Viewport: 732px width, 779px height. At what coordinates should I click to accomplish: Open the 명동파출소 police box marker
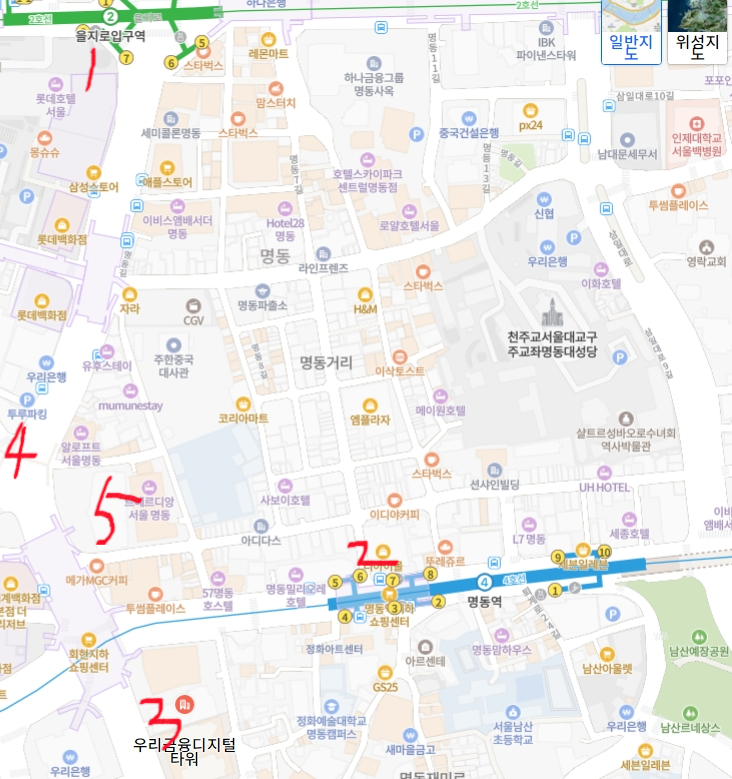click(262, 290)
